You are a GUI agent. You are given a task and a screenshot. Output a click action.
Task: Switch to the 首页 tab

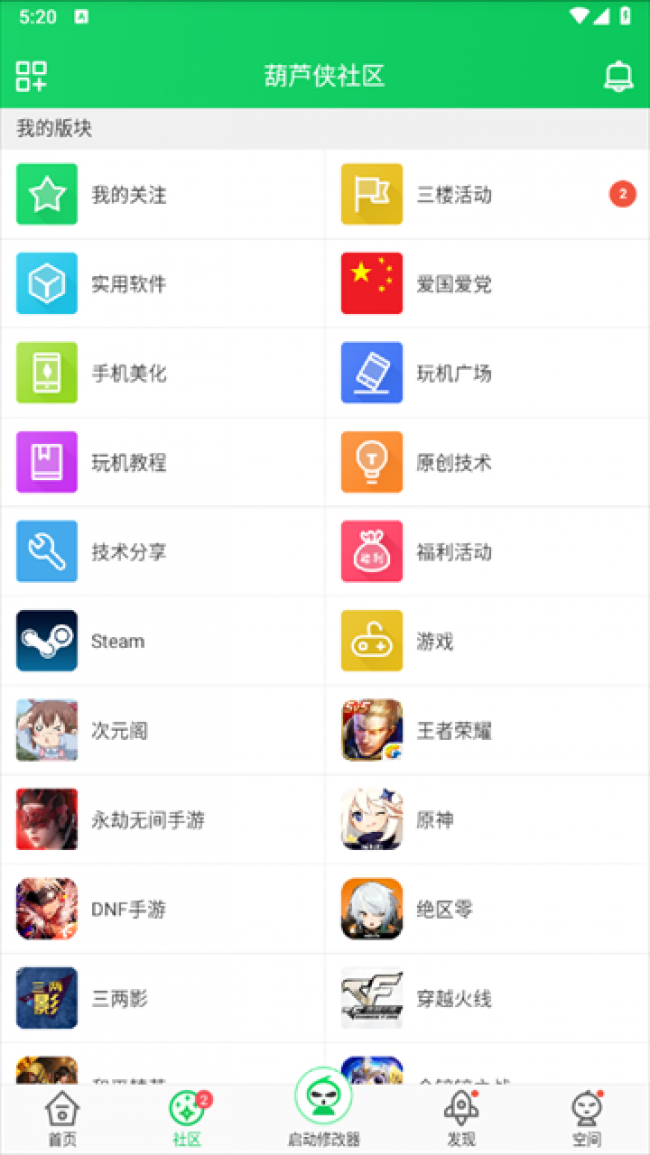click(62, 1119)
